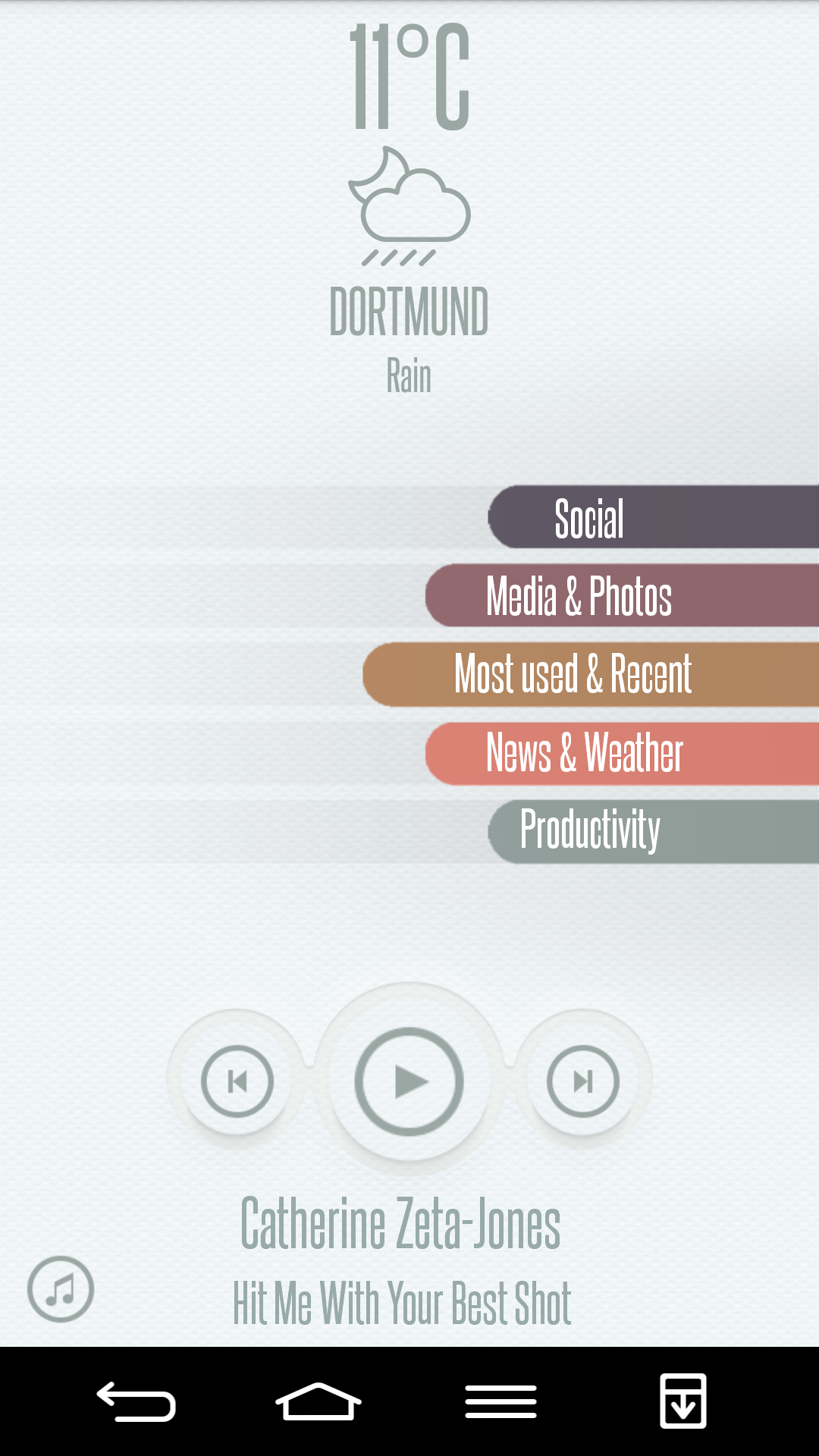Skip to the previous track

click(x=237, y=1081)
